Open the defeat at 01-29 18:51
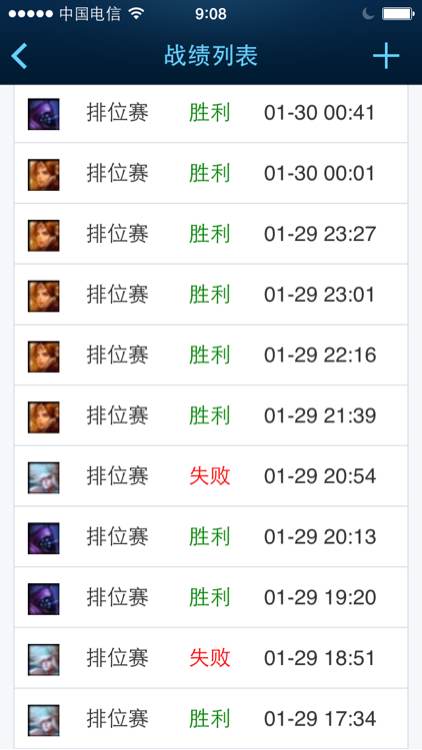 [211, 658]
